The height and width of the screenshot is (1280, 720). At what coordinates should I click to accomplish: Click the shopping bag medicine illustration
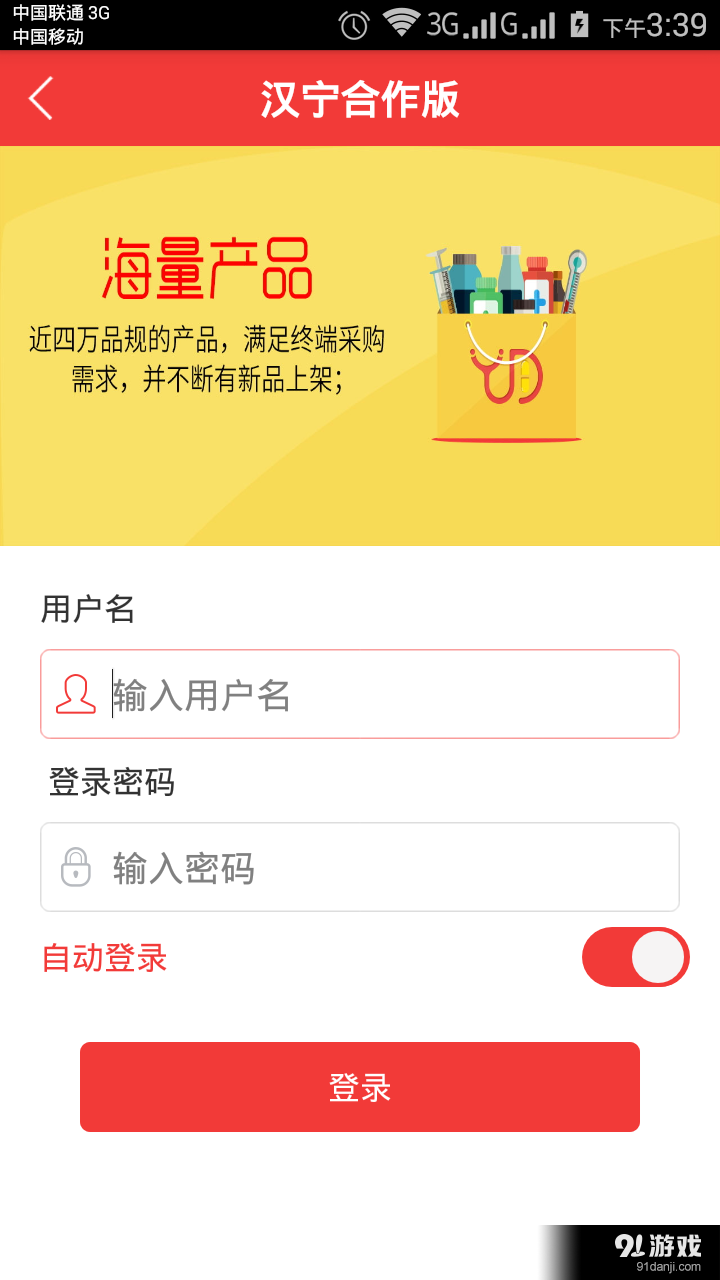505,340
